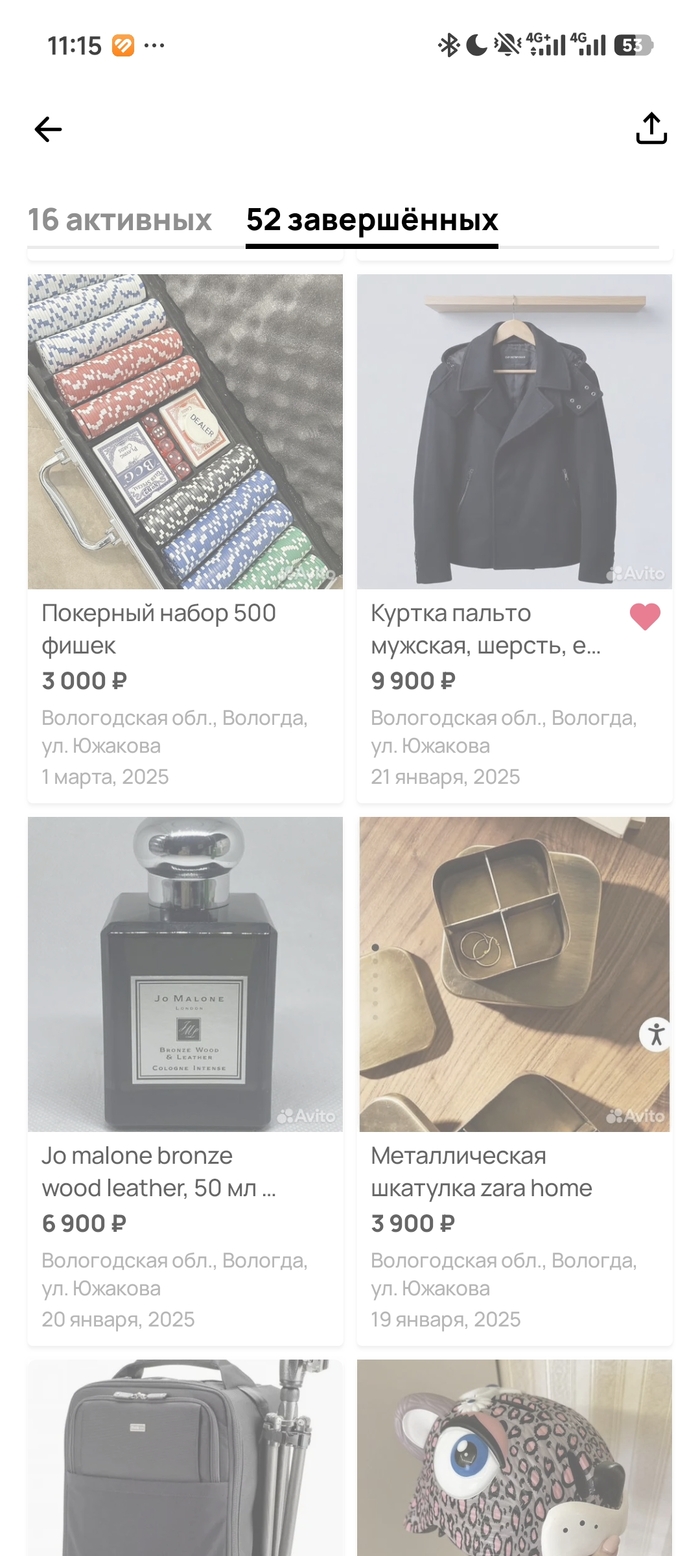This screenshot has height=1556, width=700.
Task: View the leopard figurine listing
Action: click(x=514, y=1458)
